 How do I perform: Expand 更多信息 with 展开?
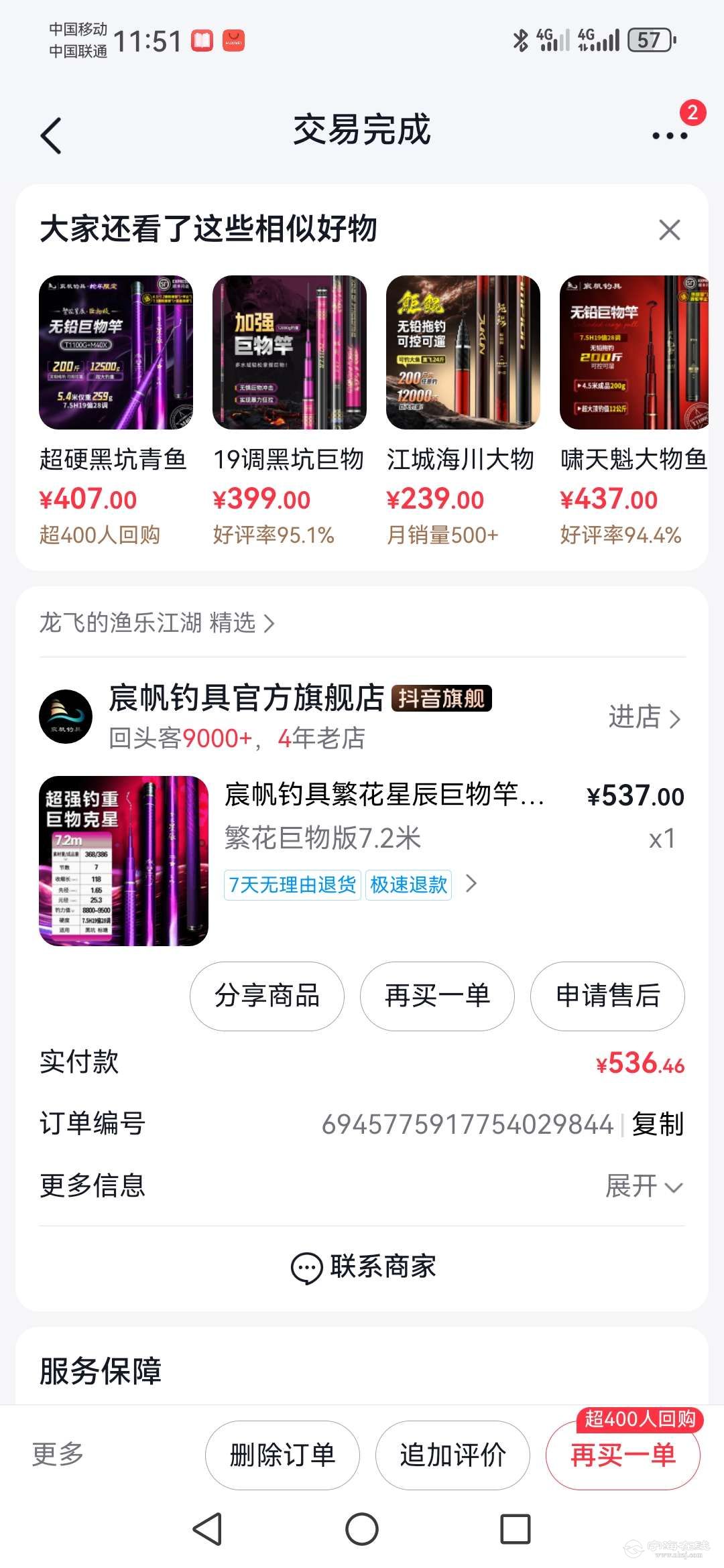click(x=644, y=1186)
